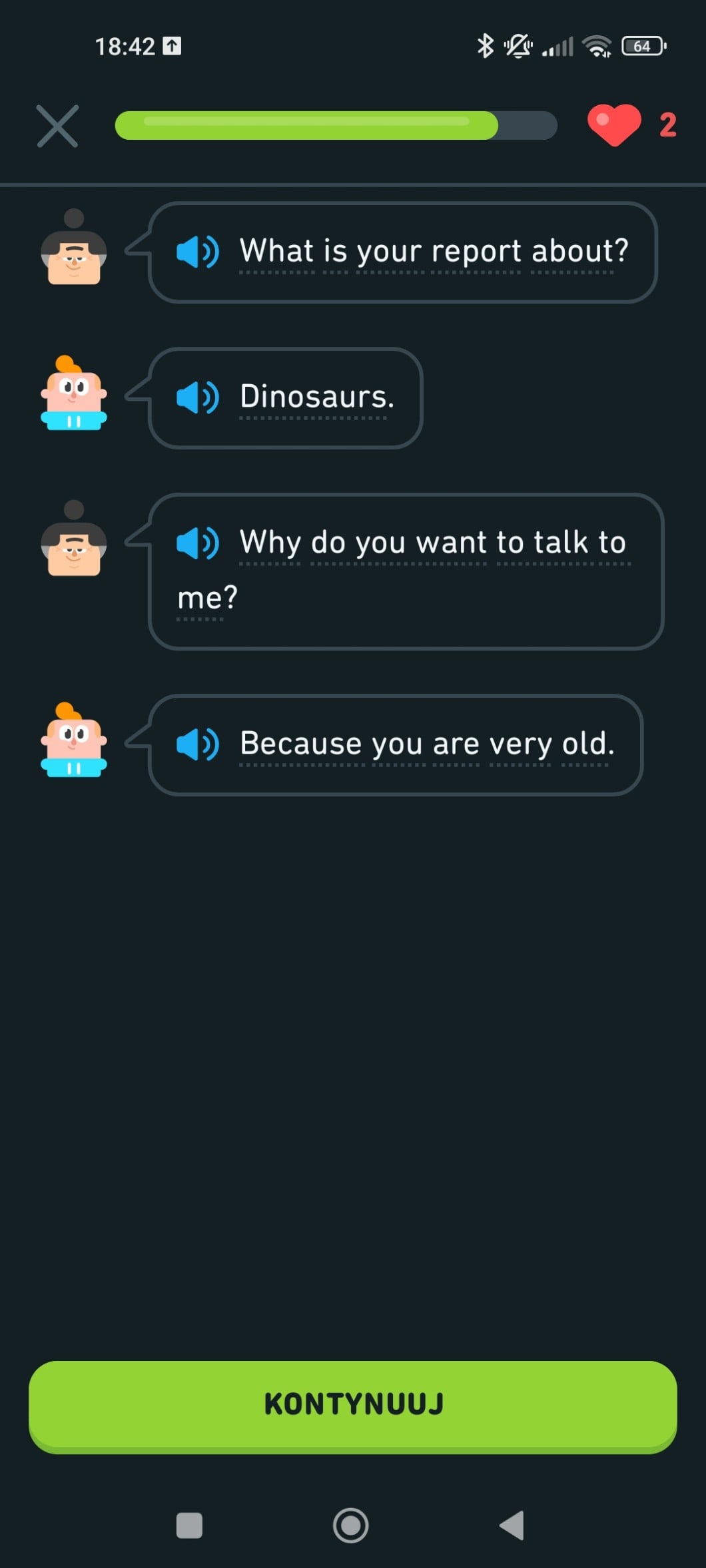Play audio for "Dinosaurs."
This screenshot has height=1568, width=706.
(197, 397)
